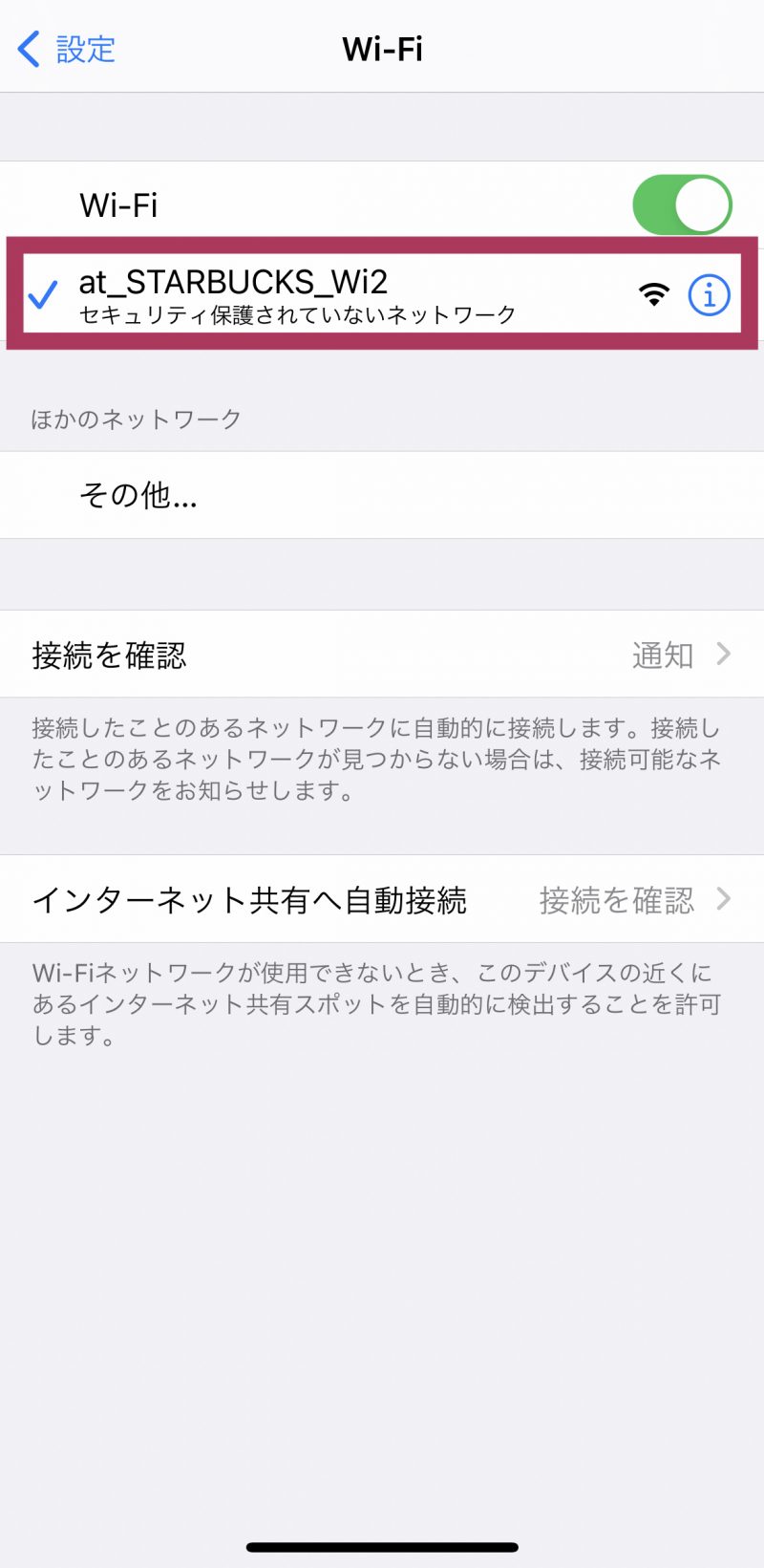Select the at_STARBUCKS_Wi2 network row
Screen dimensions: 764x1568
[x=286, y=294]
